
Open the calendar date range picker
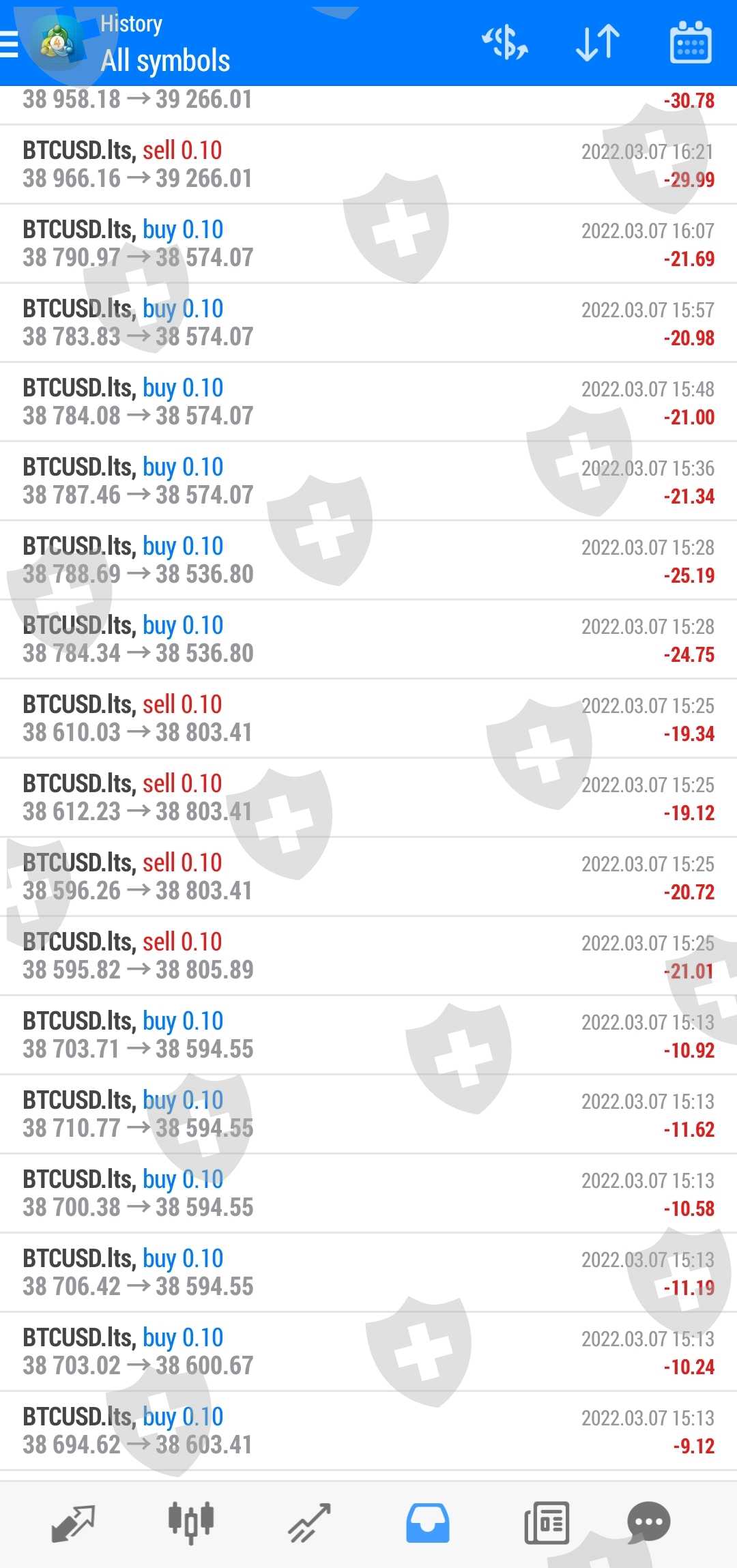coord(691,43)
